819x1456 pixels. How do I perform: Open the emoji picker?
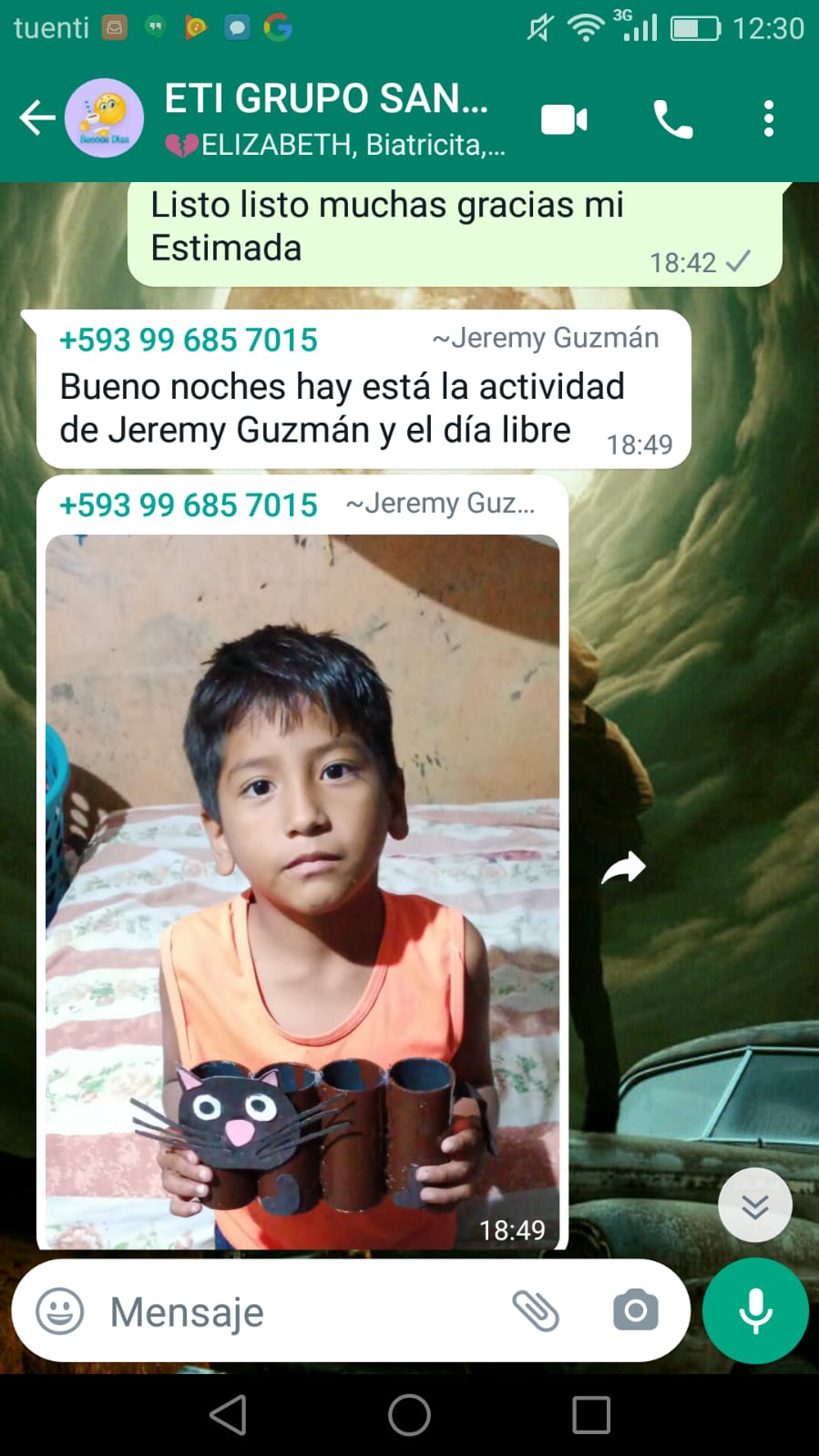[x=60, y=1311]
